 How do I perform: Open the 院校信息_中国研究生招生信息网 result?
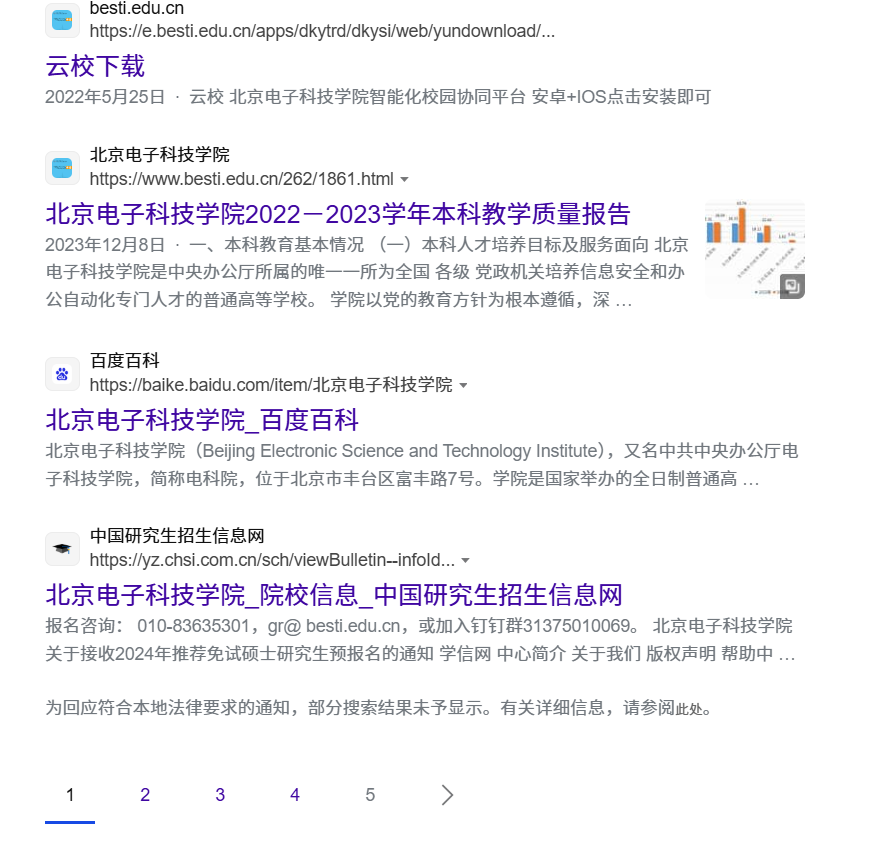[x=334, y=596]
